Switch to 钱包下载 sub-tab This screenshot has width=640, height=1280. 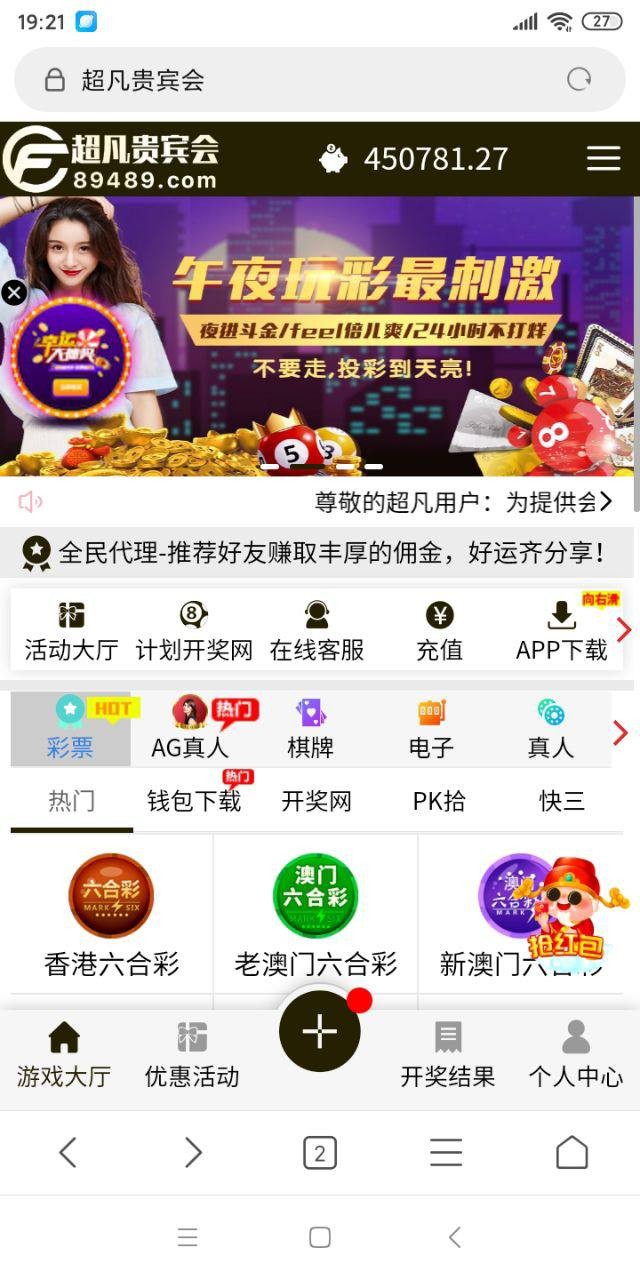194,801
